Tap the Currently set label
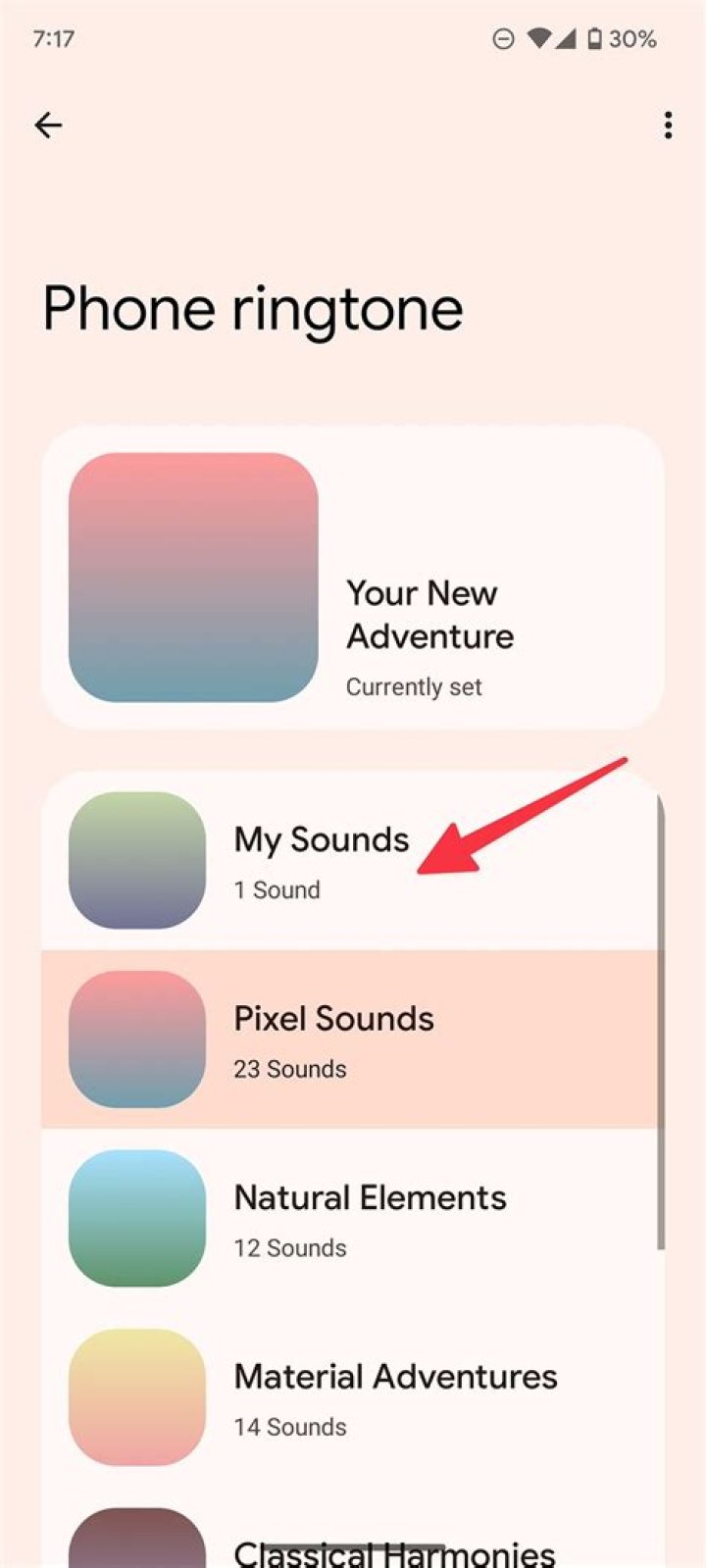The height and width of the screenshot is (1568, 706). click(x=413, y=686)
